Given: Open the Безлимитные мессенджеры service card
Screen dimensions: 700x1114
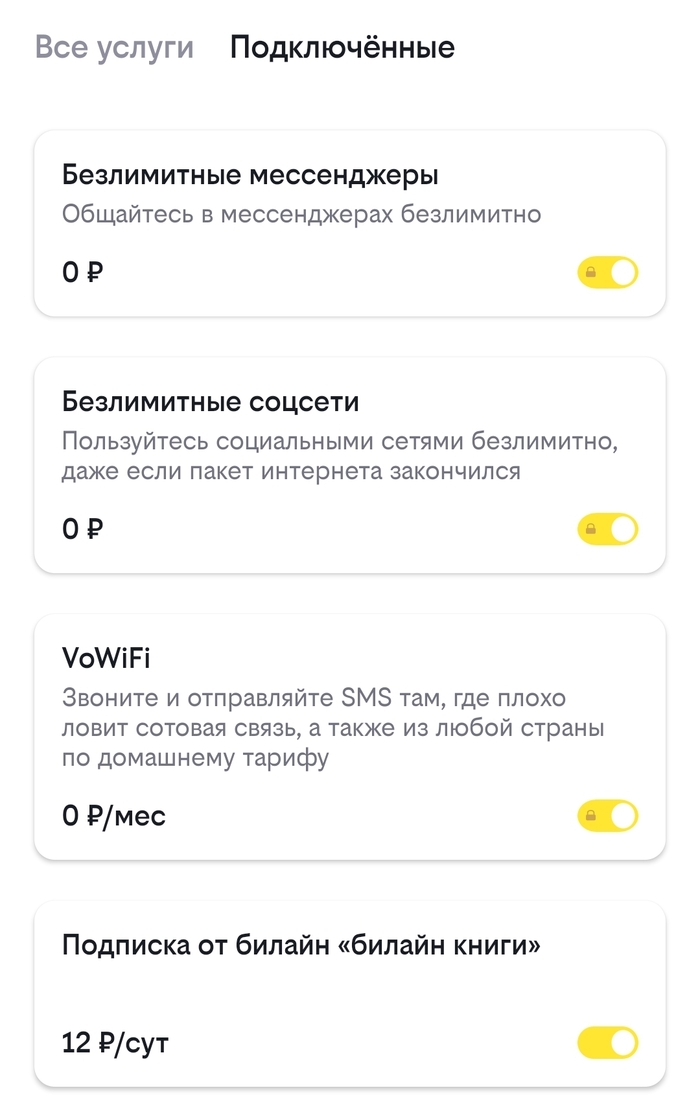Looking at the screenshot, I should coord(300,195).
